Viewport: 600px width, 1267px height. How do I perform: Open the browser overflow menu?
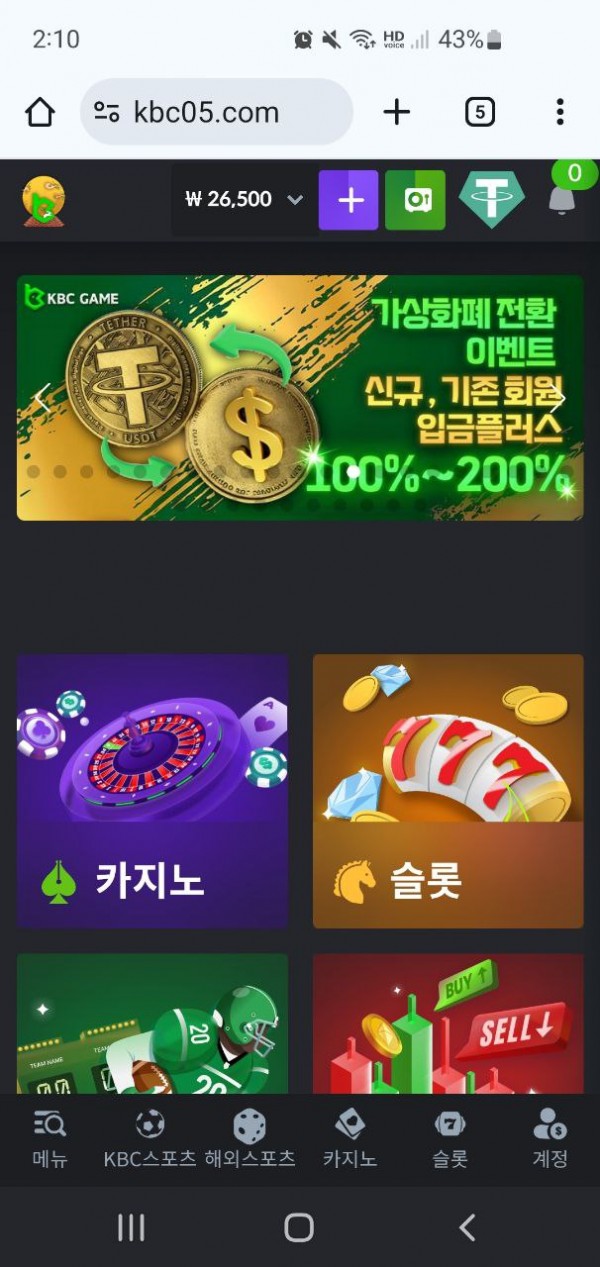click(559, 112)
